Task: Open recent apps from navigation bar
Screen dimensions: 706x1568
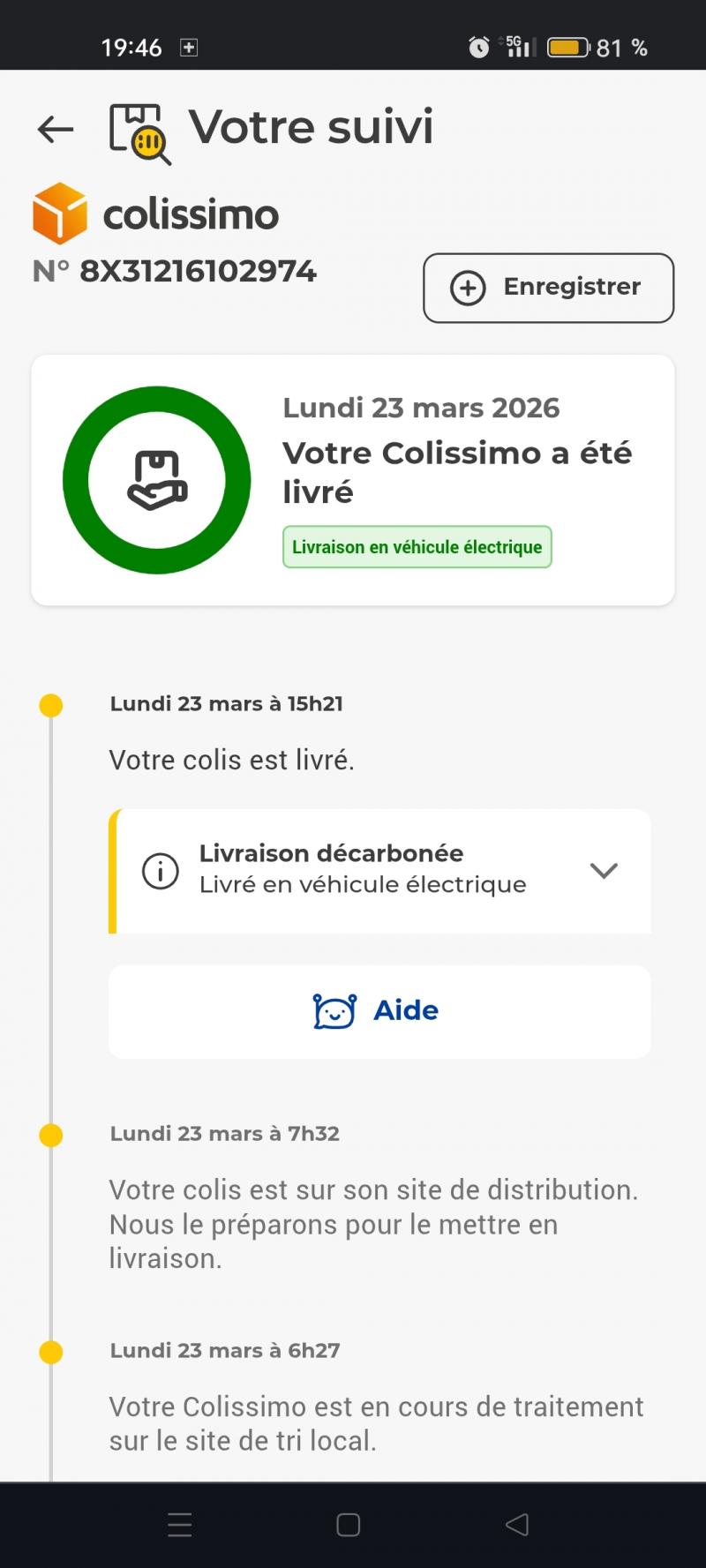Action: pyautogui.click(x=180, y=1525)
